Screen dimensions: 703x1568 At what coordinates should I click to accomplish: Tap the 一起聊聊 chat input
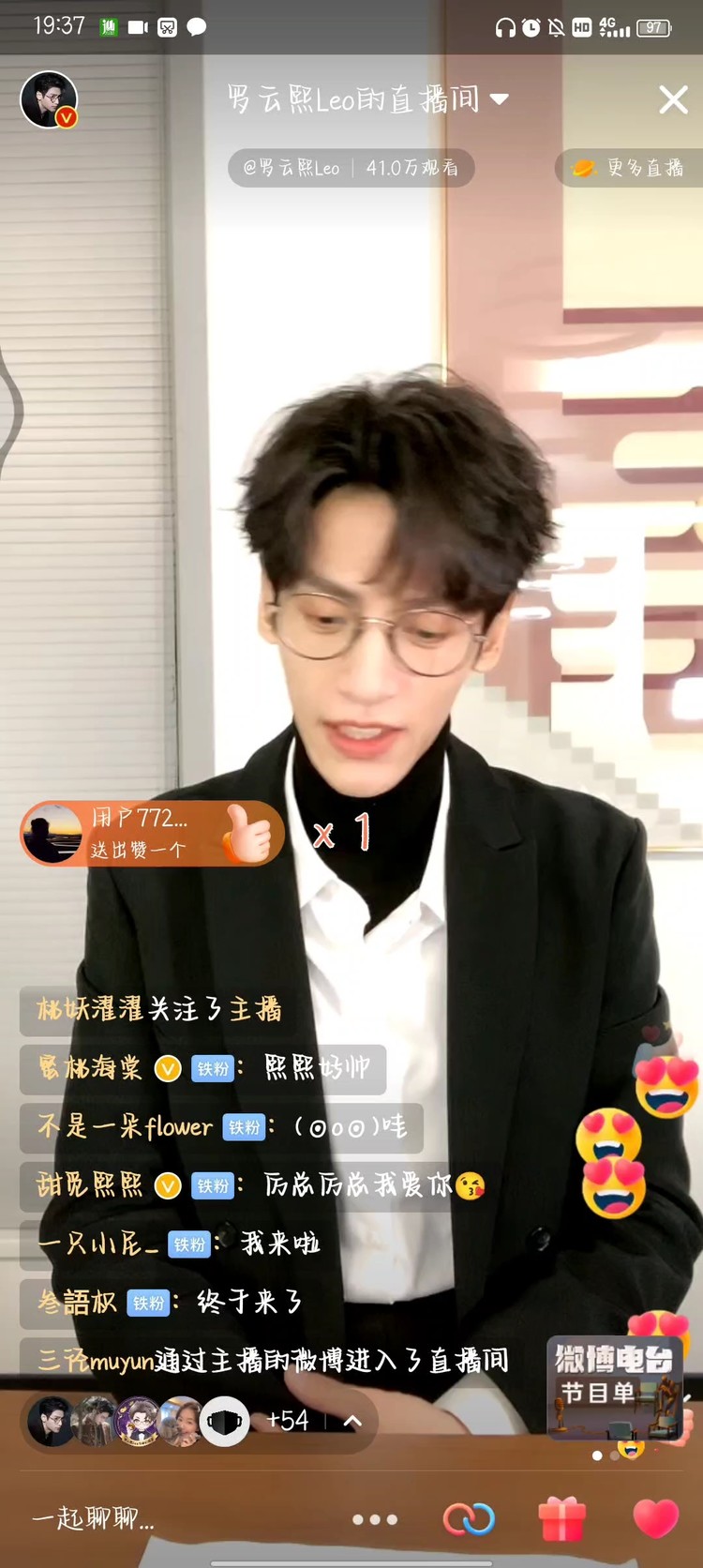(94, 1517)
